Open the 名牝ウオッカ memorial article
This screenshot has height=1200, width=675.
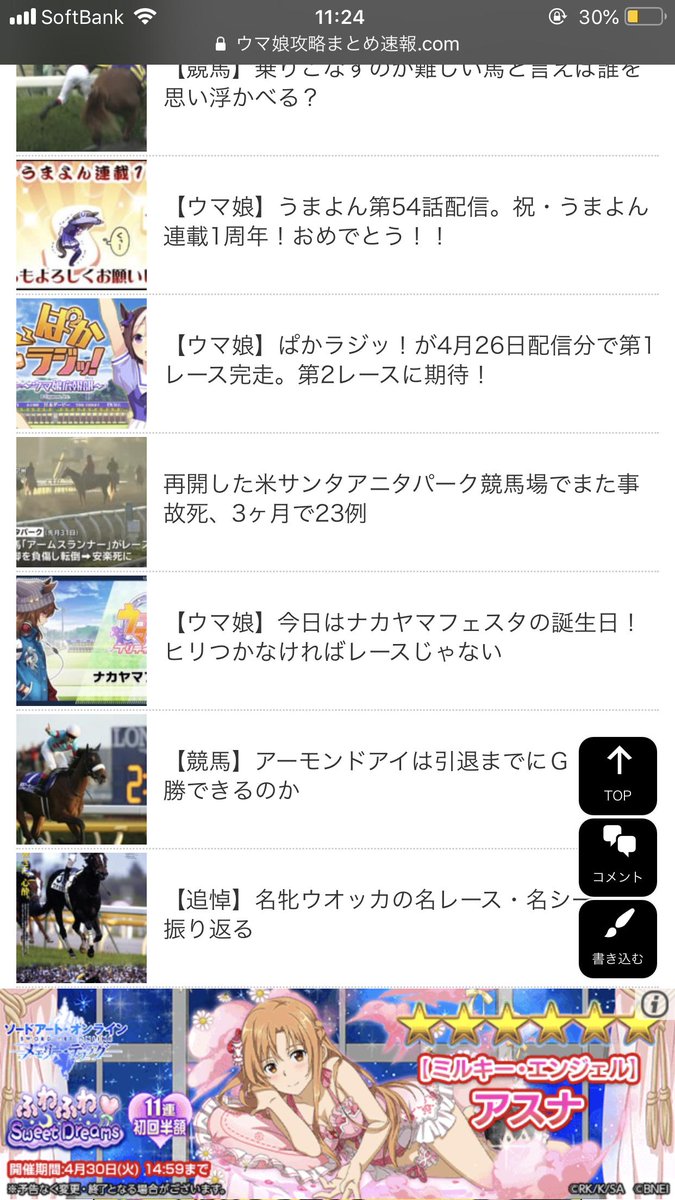tap(365, 914)
